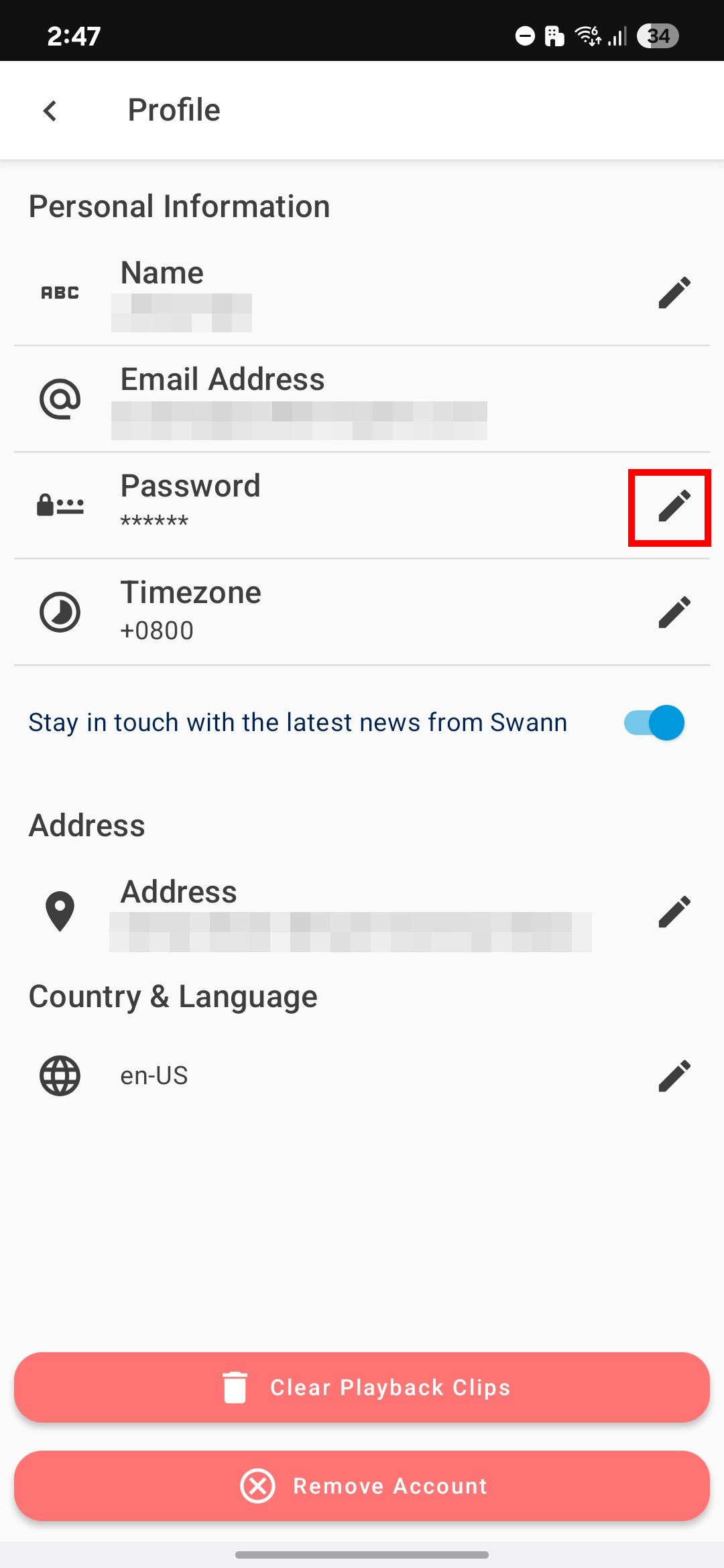The image size is (724, 1568).
Task: Edit the Timezone setting
Action: [x=674, y=612]
